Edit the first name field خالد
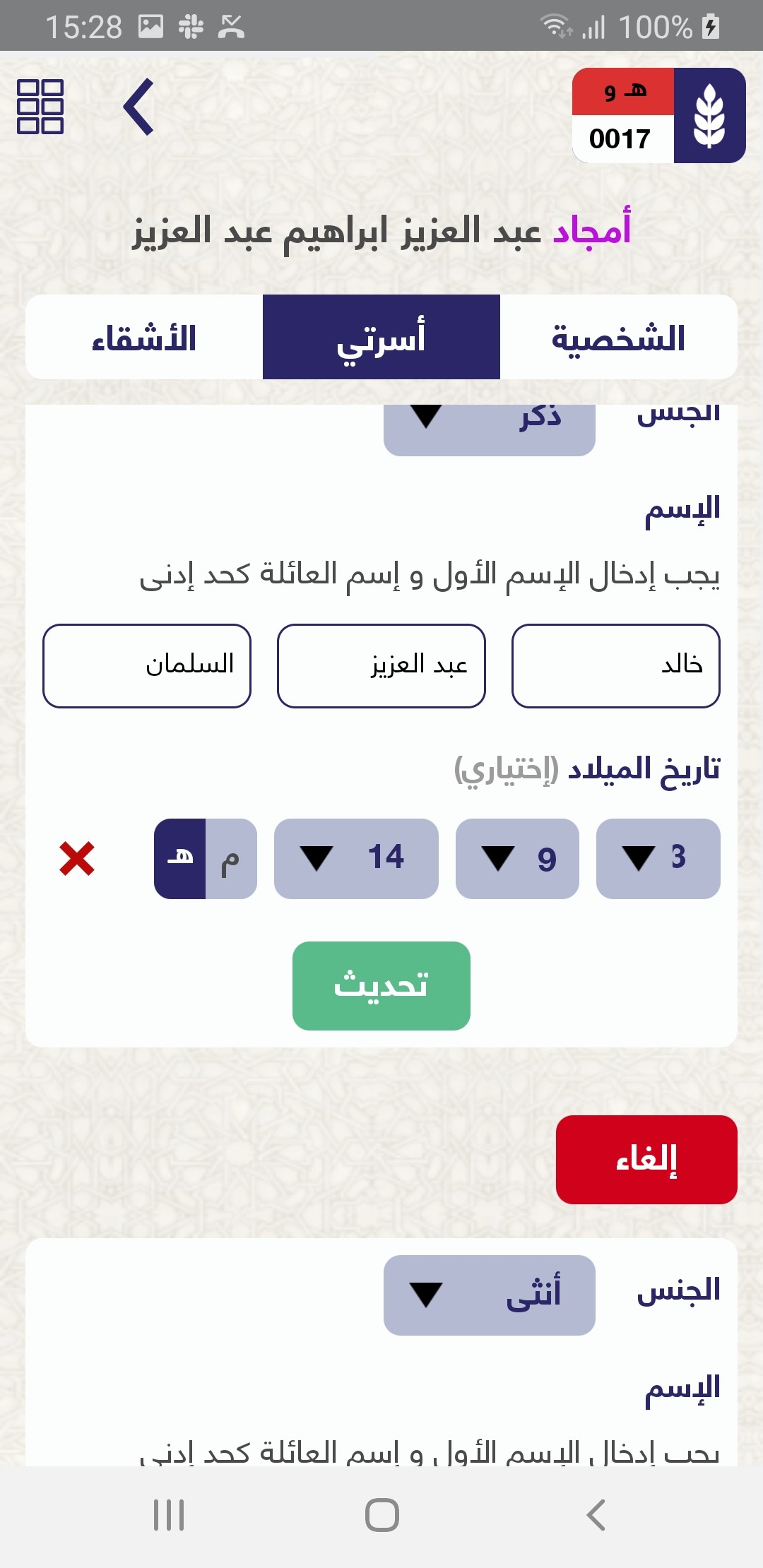This screenshot has width=763, height=1568. coord(616,665)
